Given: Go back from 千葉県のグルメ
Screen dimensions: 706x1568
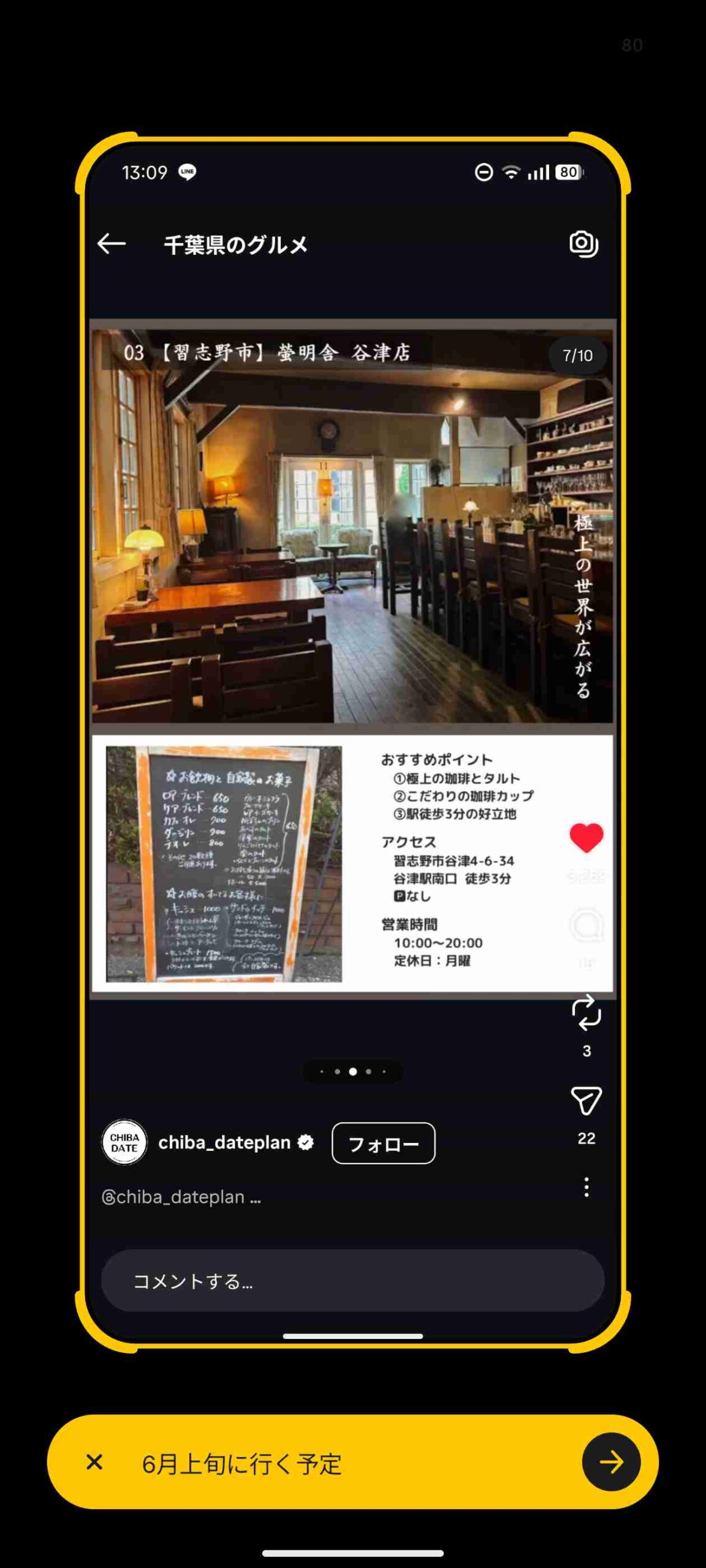Looking at the screenshot, I should tap(112, 244).
